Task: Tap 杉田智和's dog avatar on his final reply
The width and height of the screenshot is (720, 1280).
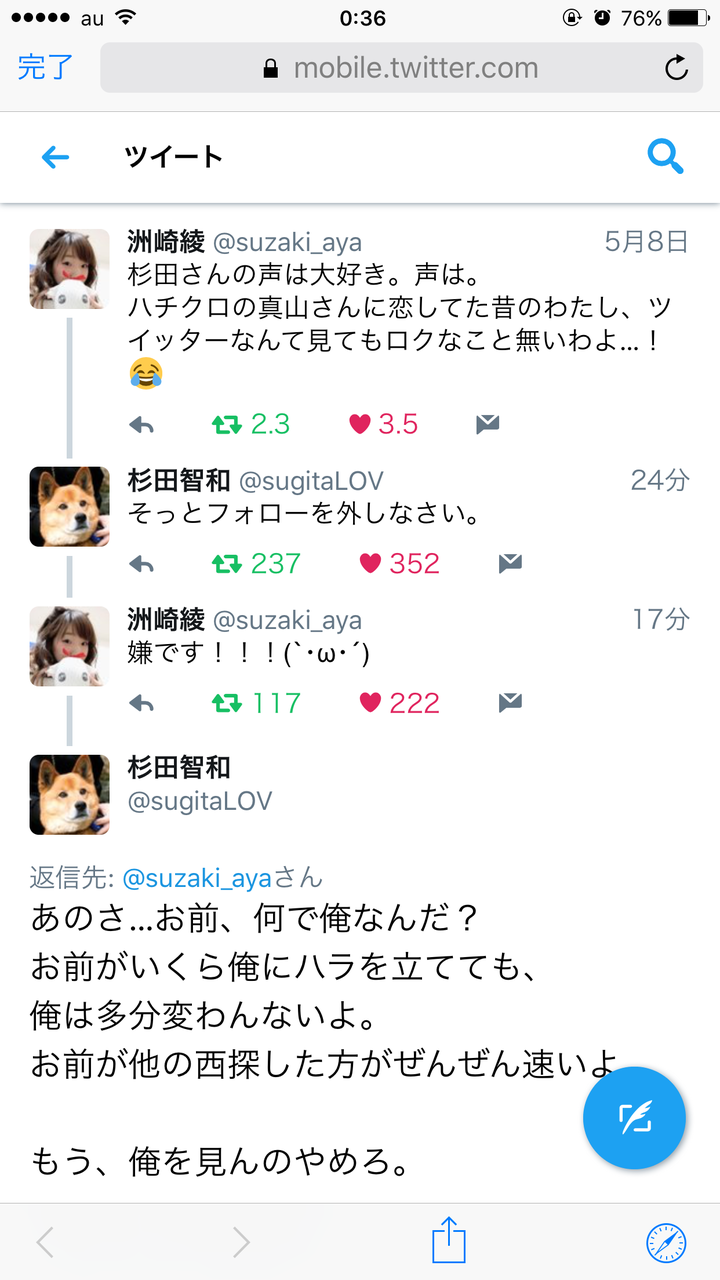Action: pos(68,793)
